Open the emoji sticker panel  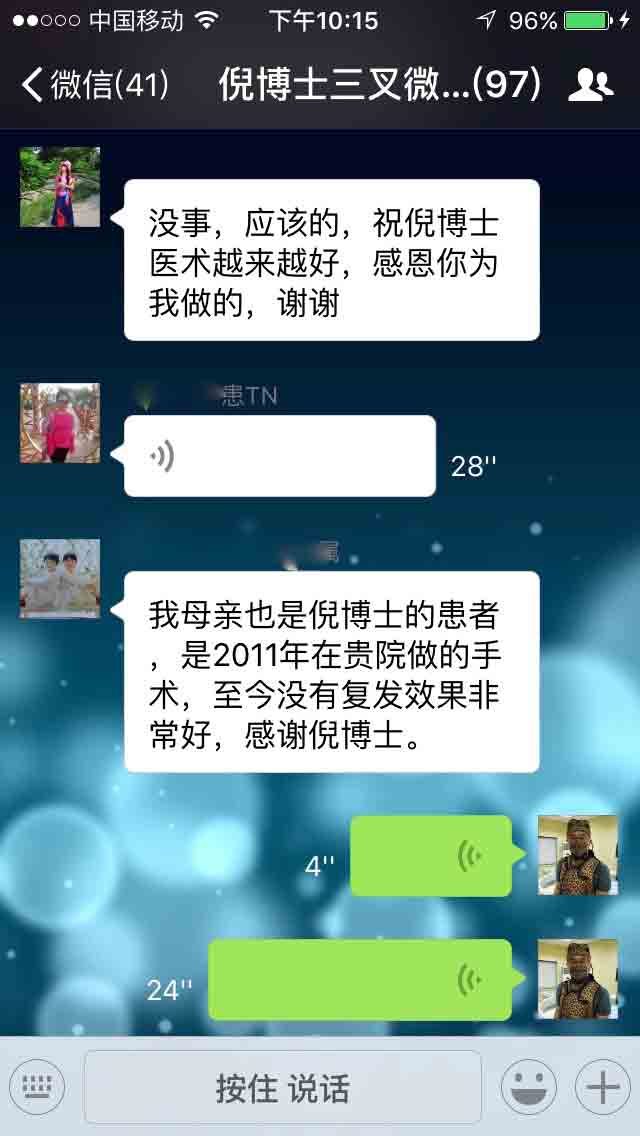coord(529,1087)
